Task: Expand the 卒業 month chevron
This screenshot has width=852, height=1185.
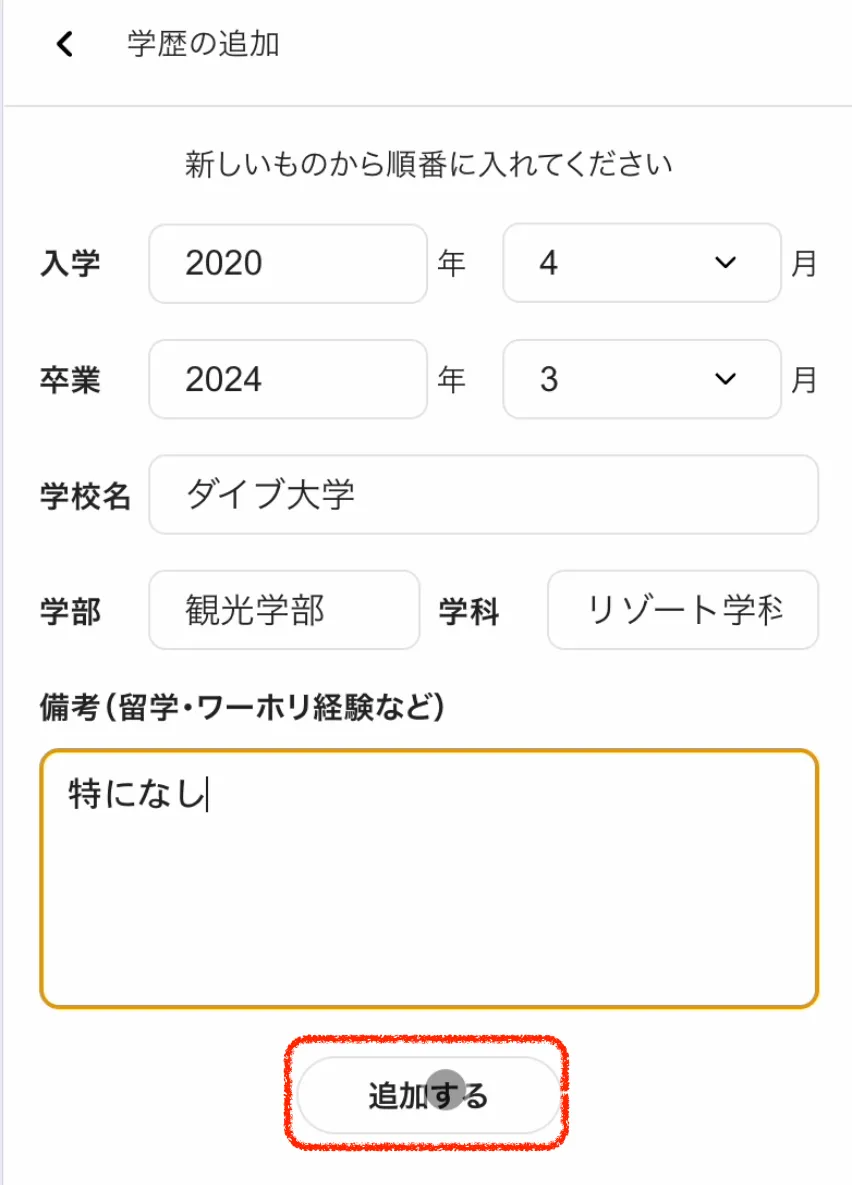Action: click(725, 379)
